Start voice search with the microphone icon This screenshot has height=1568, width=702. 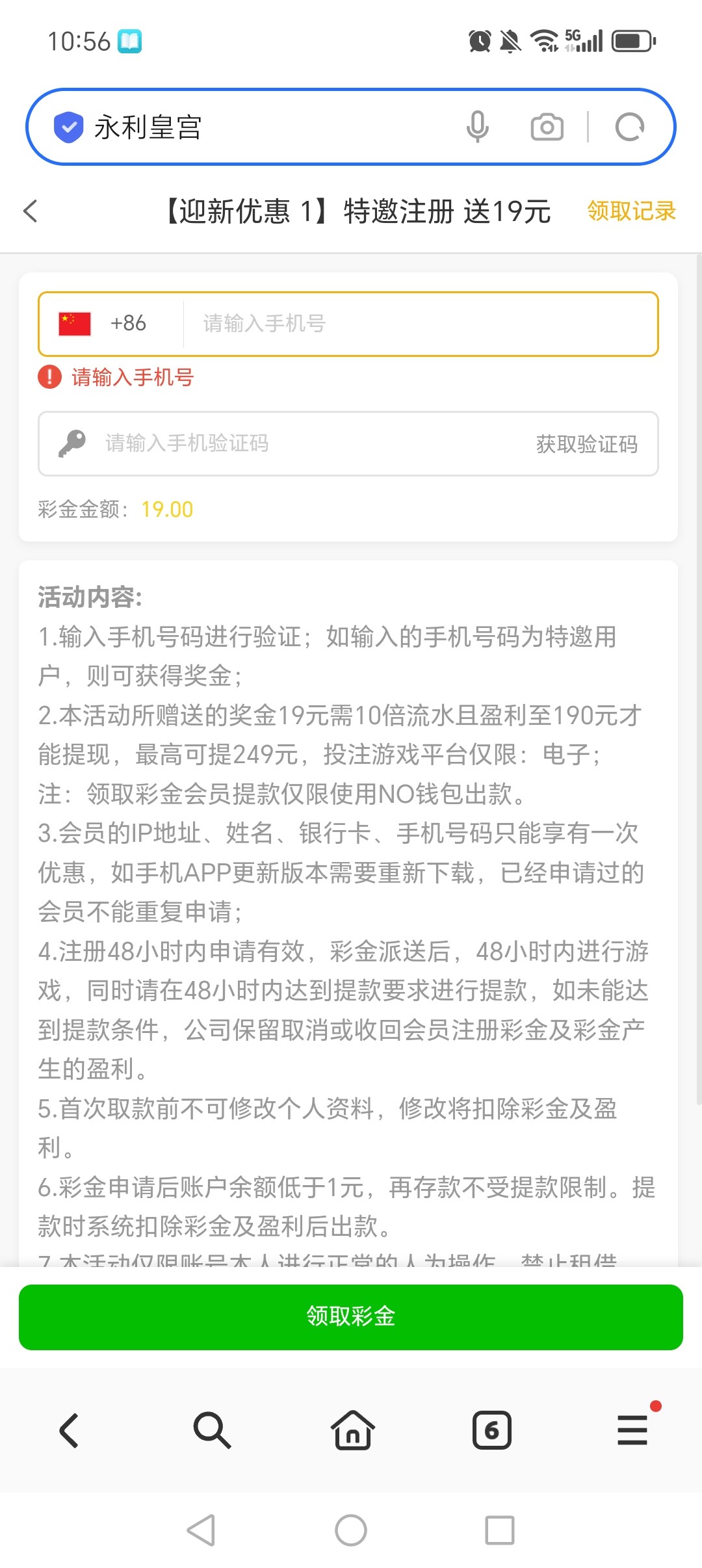click(477, 127)
